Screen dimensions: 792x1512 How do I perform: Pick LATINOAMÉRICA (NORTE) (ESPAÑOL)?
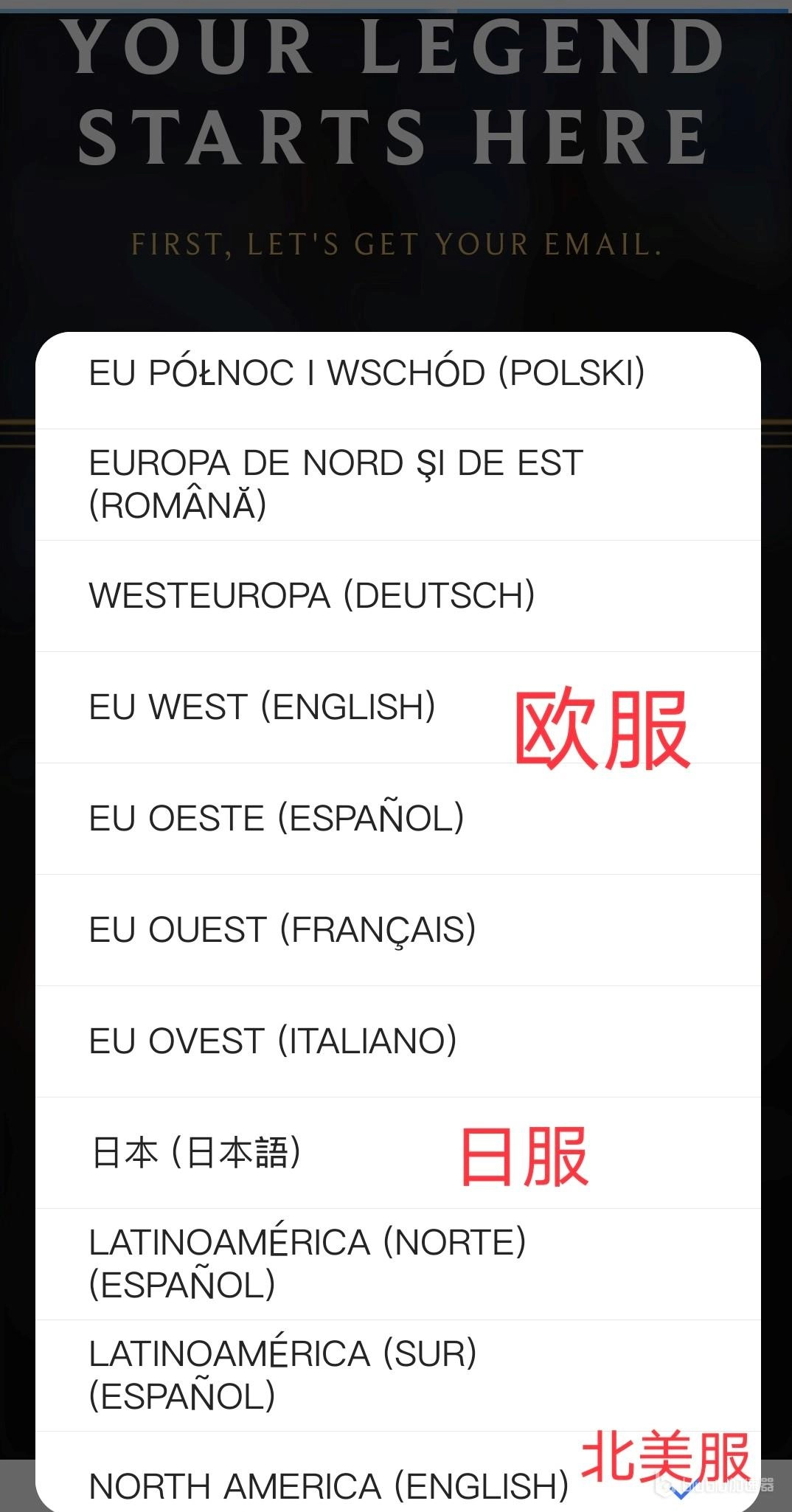[x=307, y=1263]
